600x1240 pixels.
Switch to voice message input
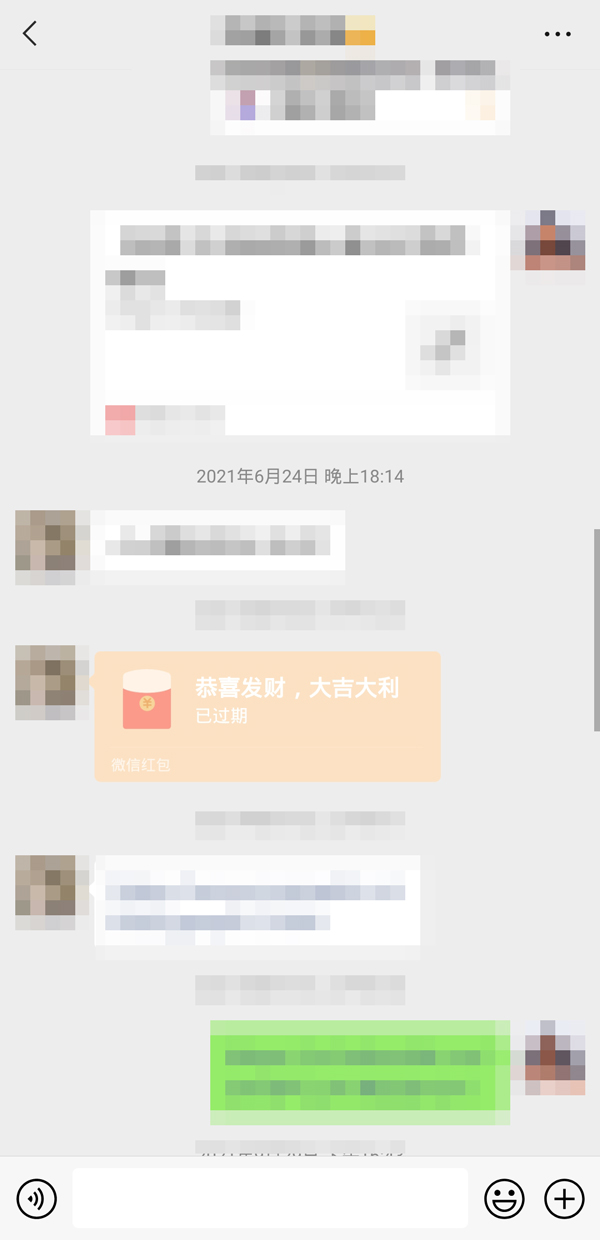point(37,1197)
